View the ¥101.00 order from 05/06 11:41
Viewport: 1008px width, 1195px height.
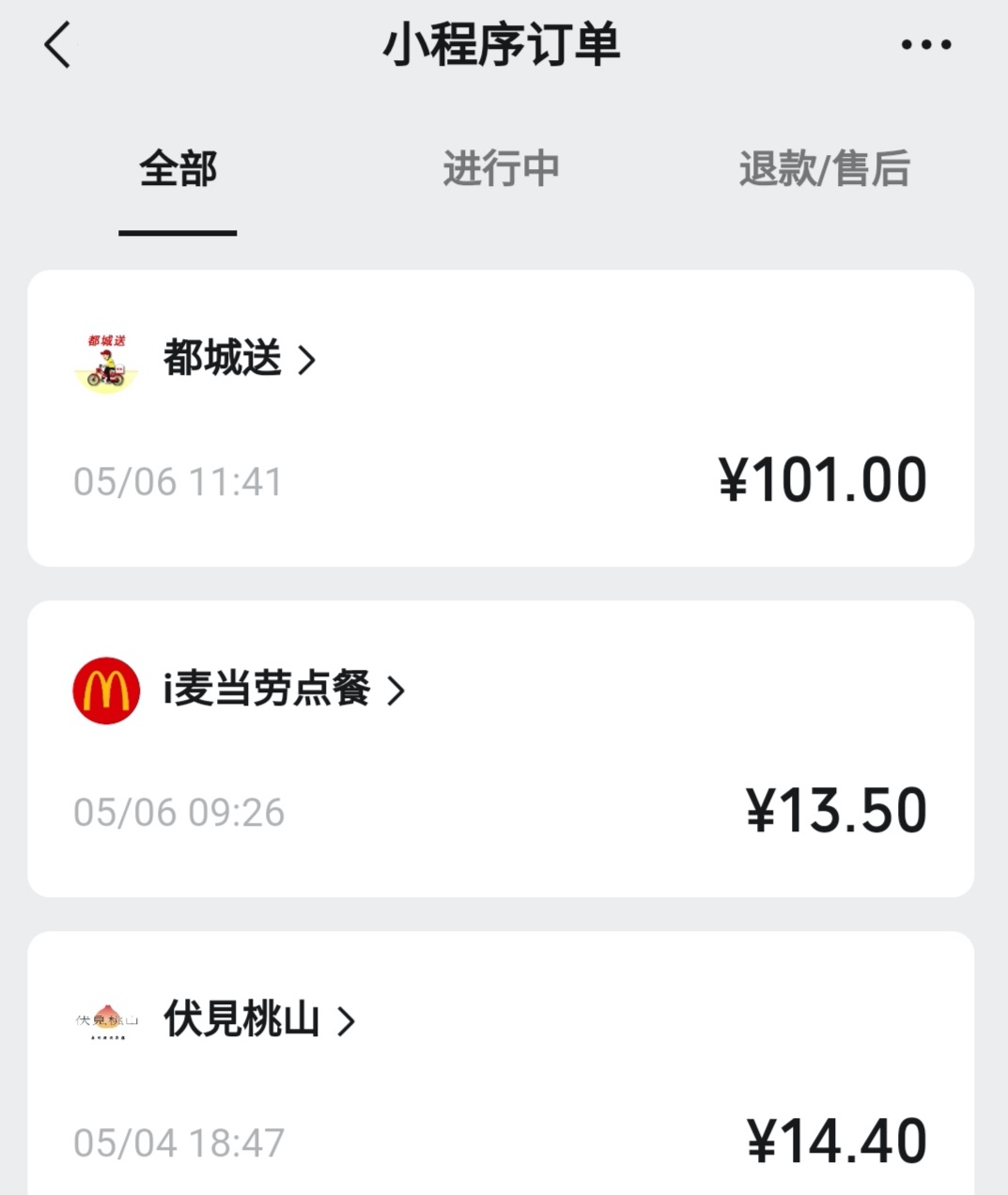click(x=500, y=481)
